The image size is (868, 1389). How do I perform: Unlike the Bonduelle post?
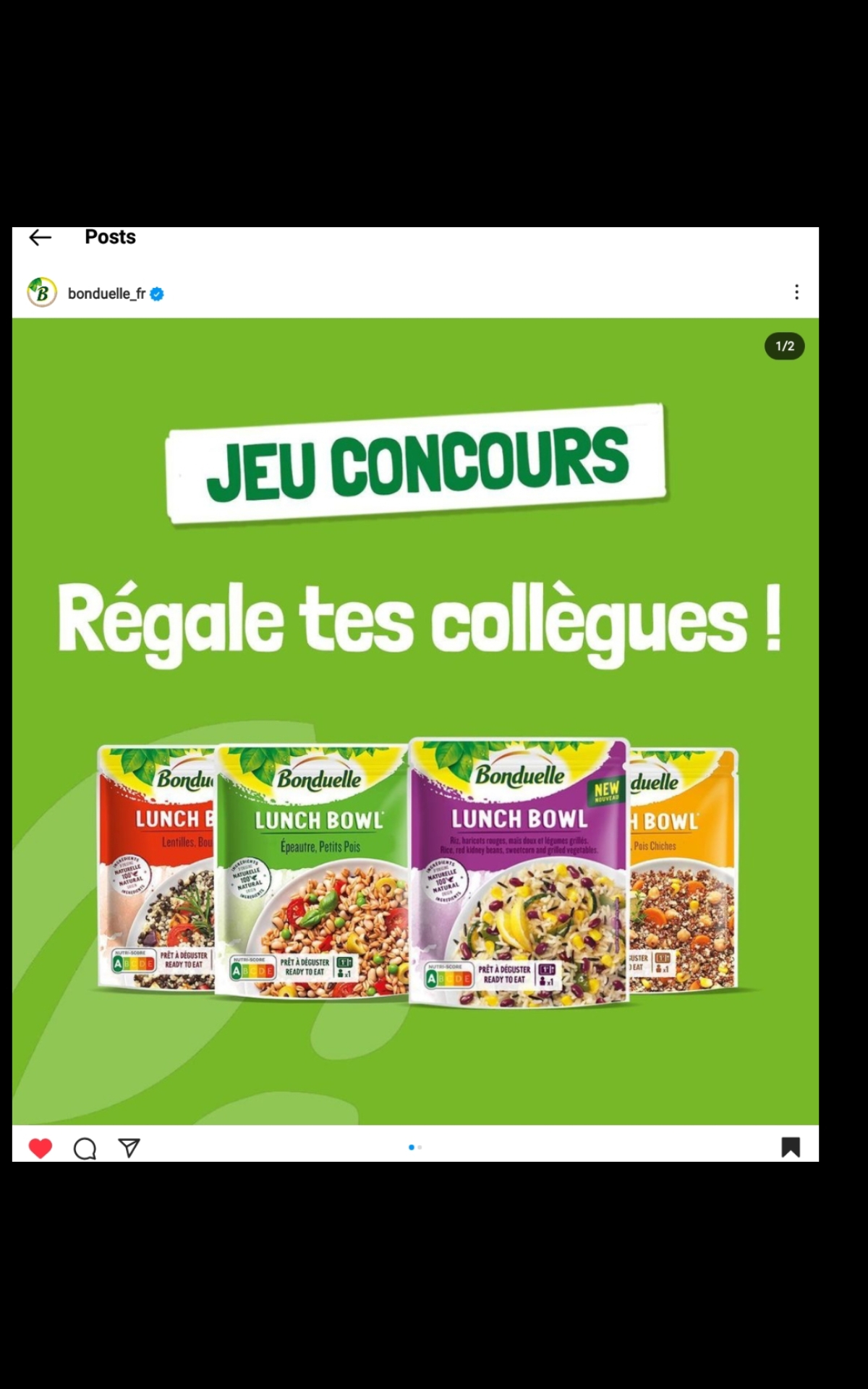pyautogui.click(x=41, y=1148)
